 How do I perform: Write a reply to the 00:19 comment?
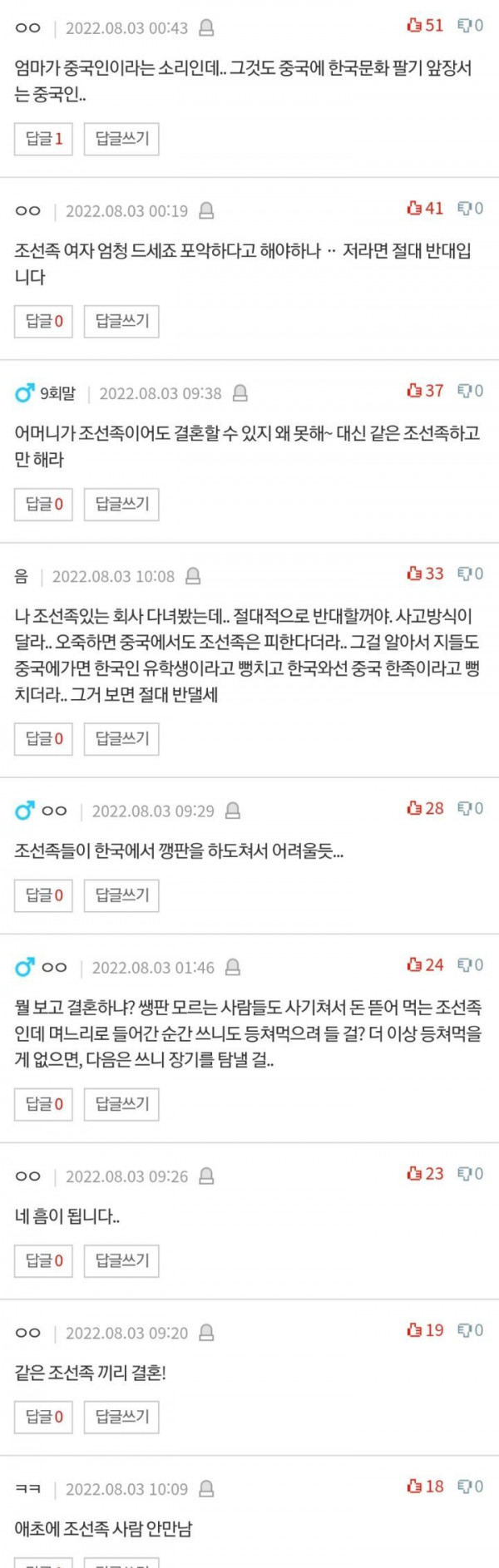[121, 321]
